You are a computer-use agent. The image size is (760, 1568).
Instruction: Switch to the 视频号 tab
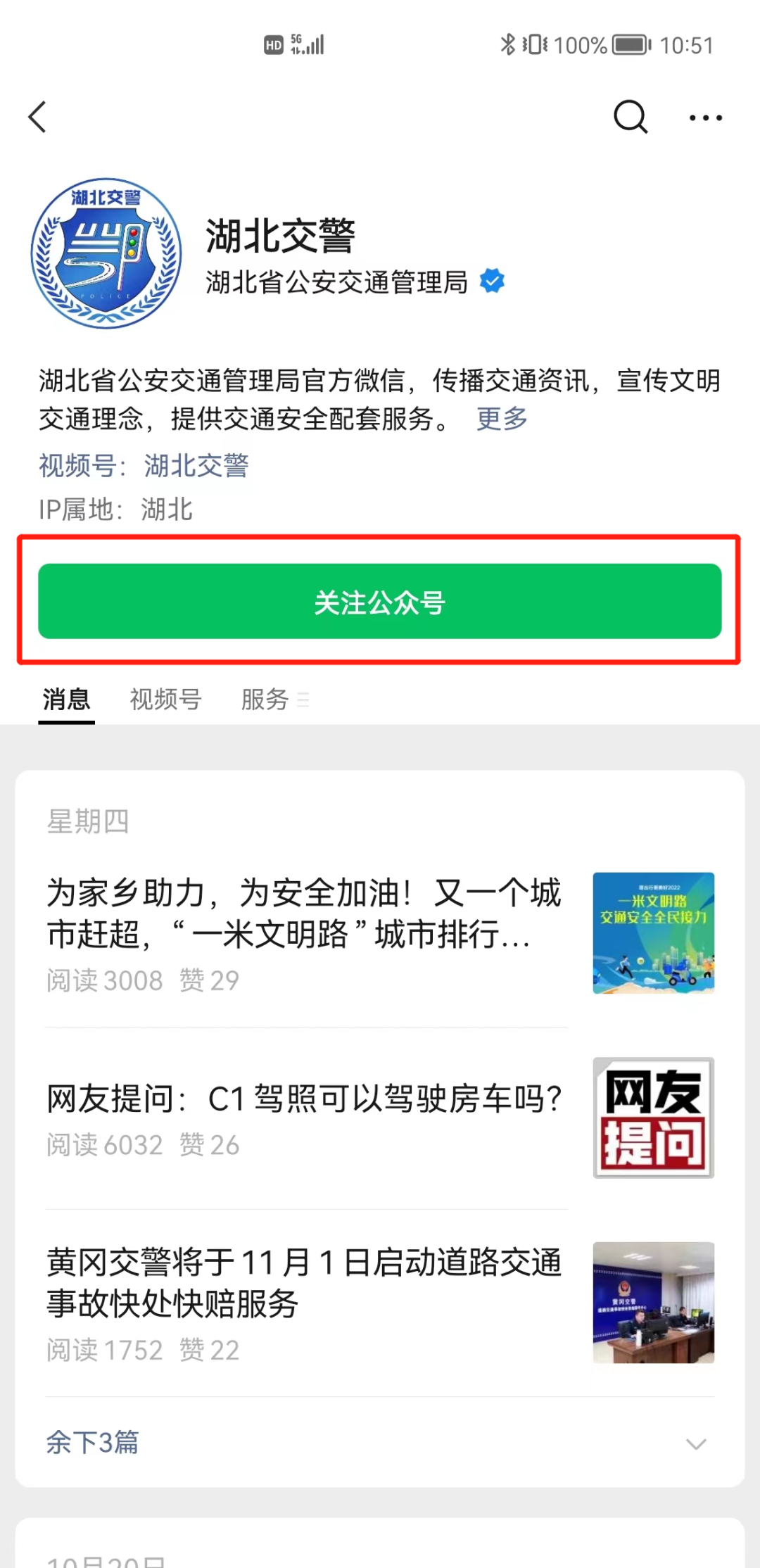(166, 699)
